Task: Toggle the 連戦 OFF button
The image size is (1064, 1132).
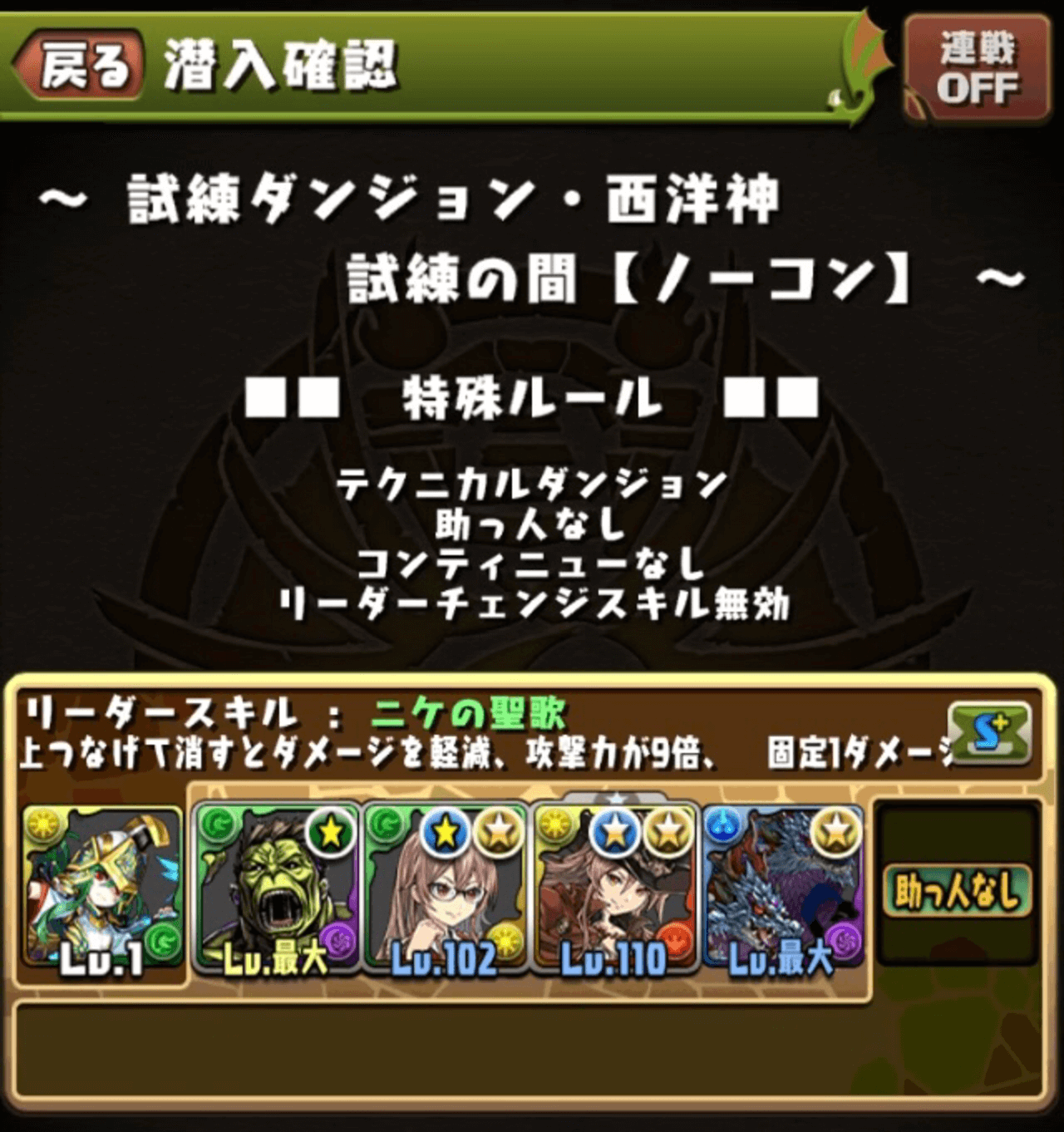Action: pos(978,70)
